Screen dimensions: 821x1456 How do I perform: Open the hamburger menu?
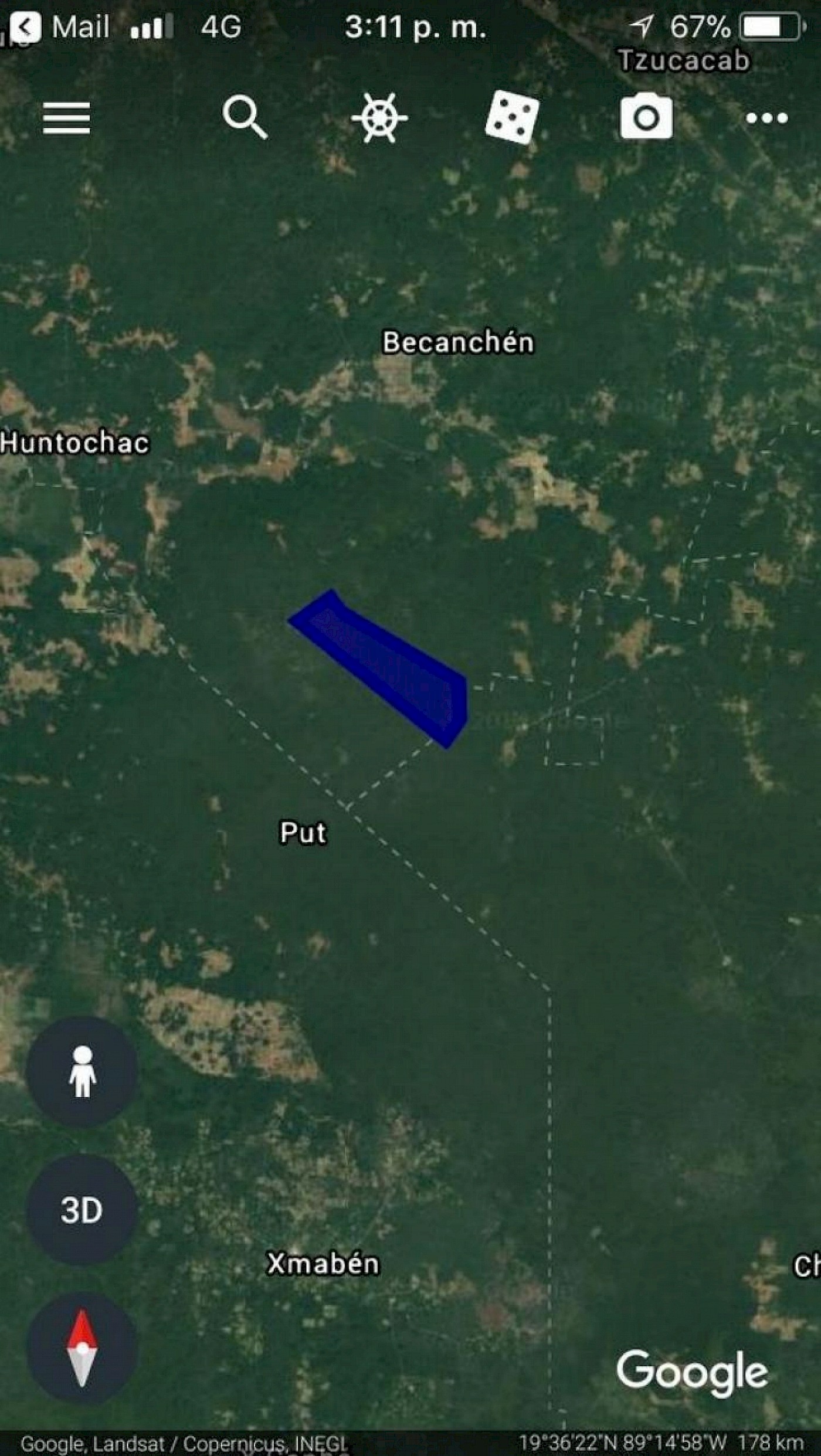tap(66, 118)
